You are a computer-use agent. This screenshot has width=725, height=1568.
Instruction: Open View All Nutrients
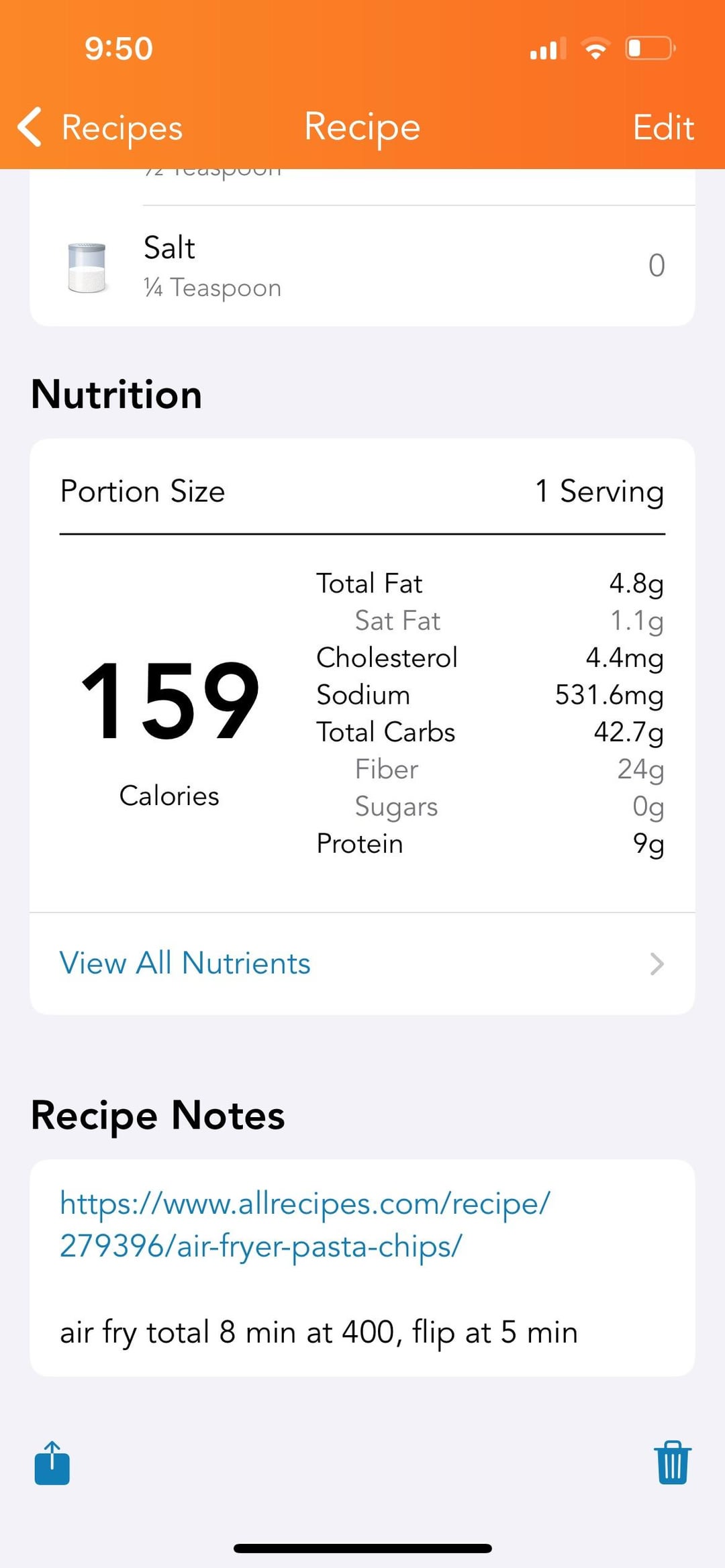362,963
